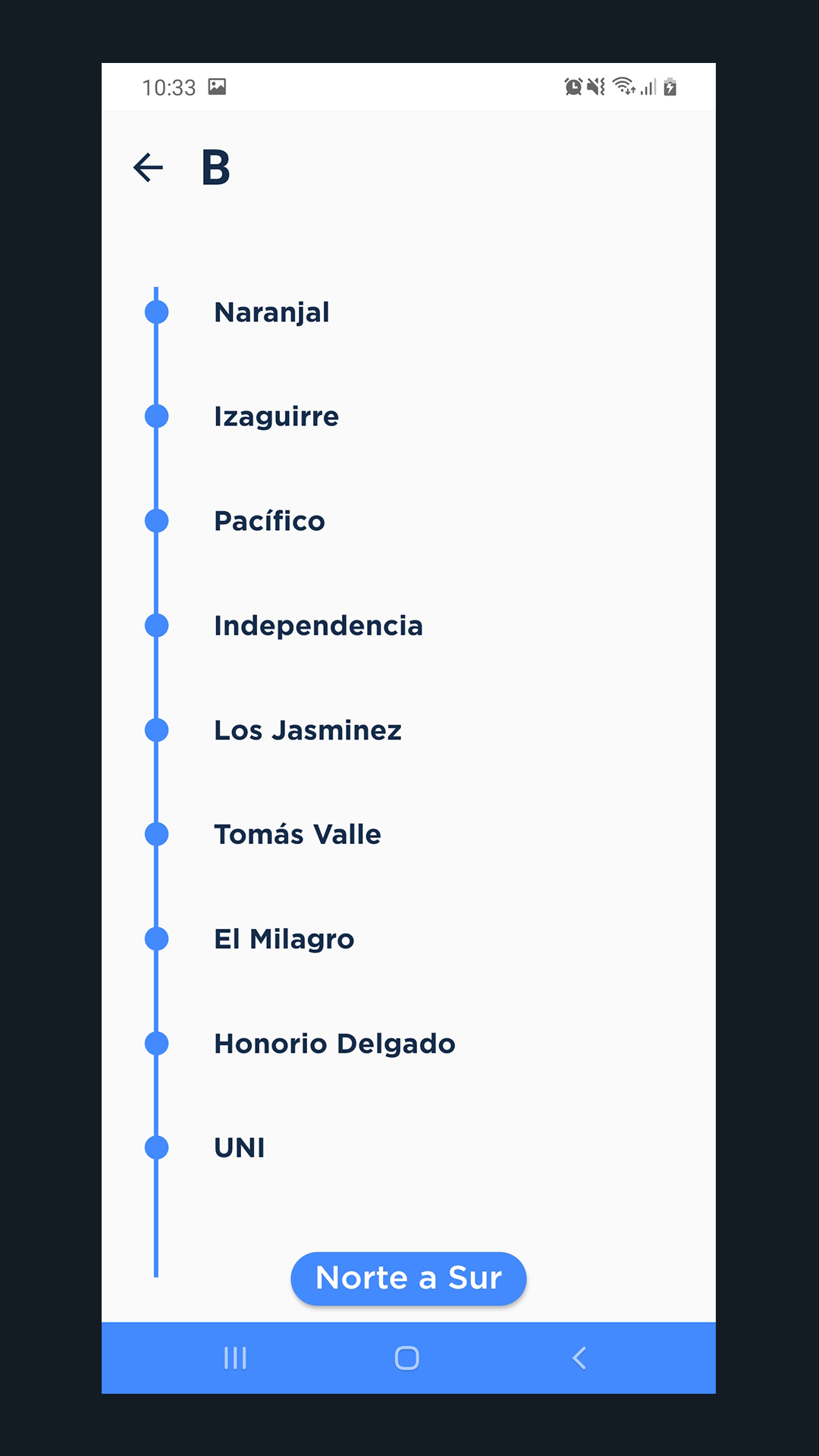Tap the system home button
Viewport: 819px width, 1456px height.
coord(407,1358)
